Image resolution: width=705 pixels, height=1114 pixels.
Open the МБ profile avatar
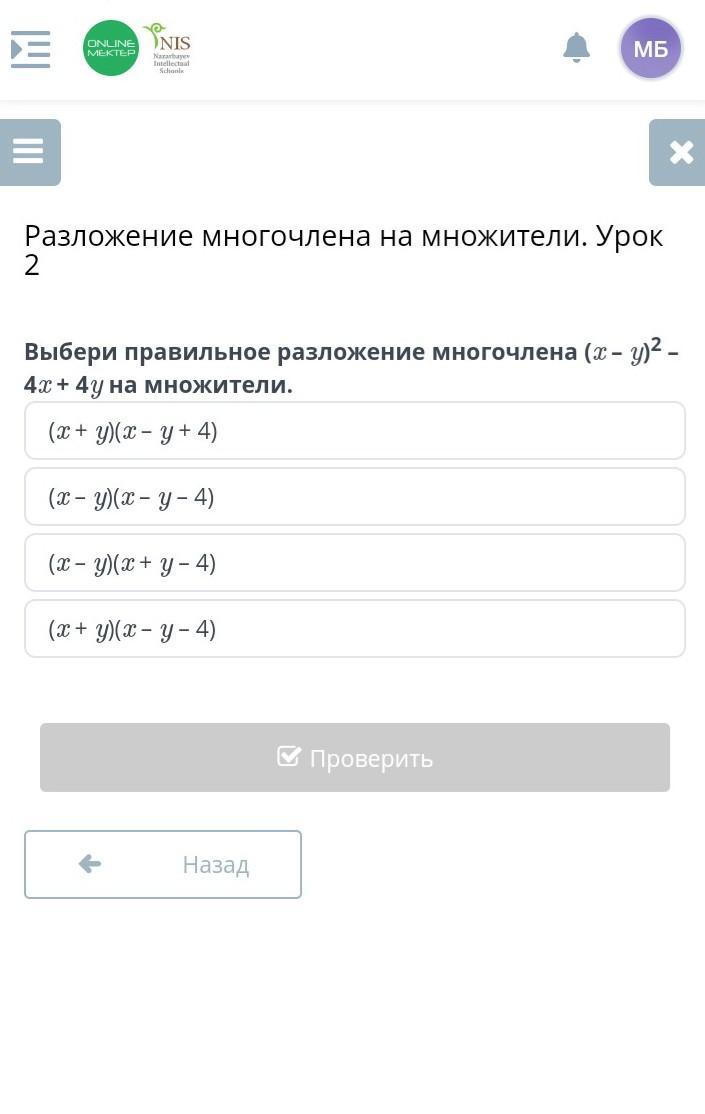650,48
